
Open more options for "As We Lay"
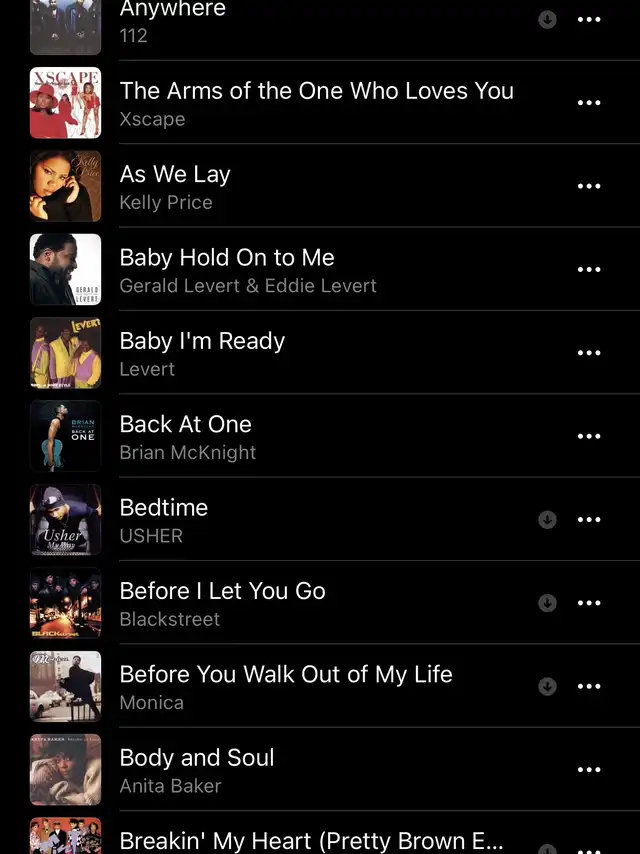click(589, 186)
